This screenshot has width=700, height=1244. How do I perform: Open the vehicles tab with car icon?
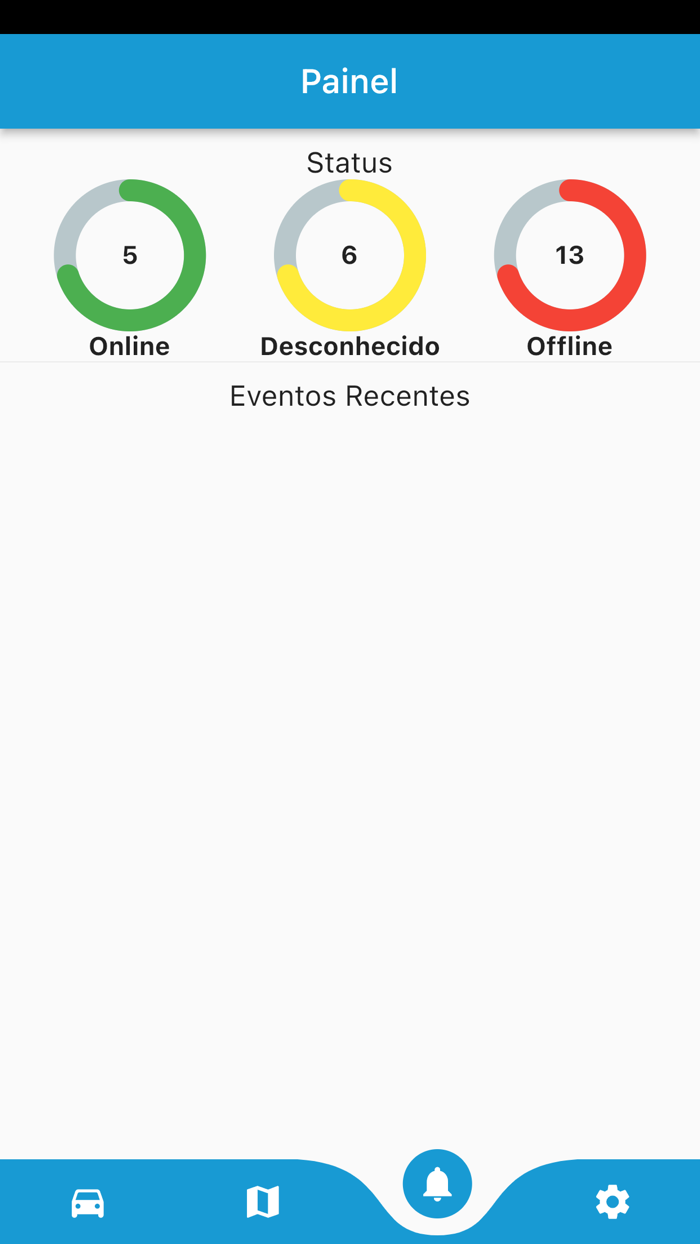(x=88, y=1202)
